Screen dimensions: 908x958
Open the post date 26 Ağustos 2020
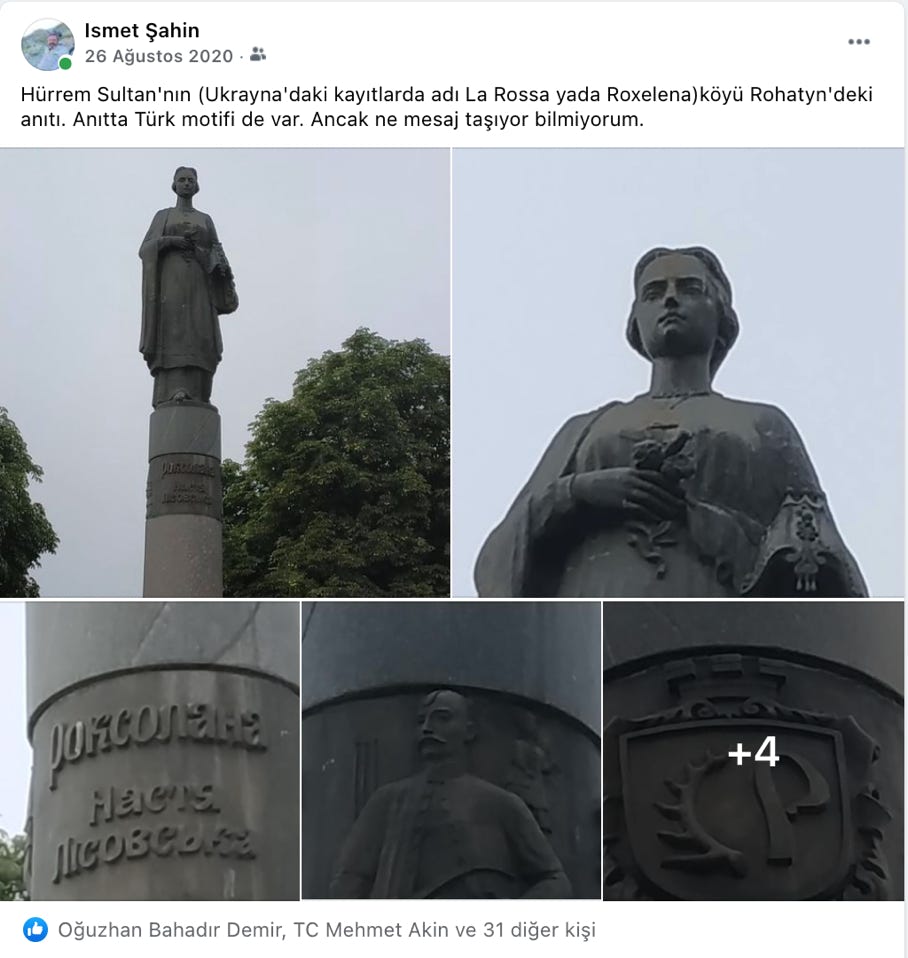coord(158,56)
